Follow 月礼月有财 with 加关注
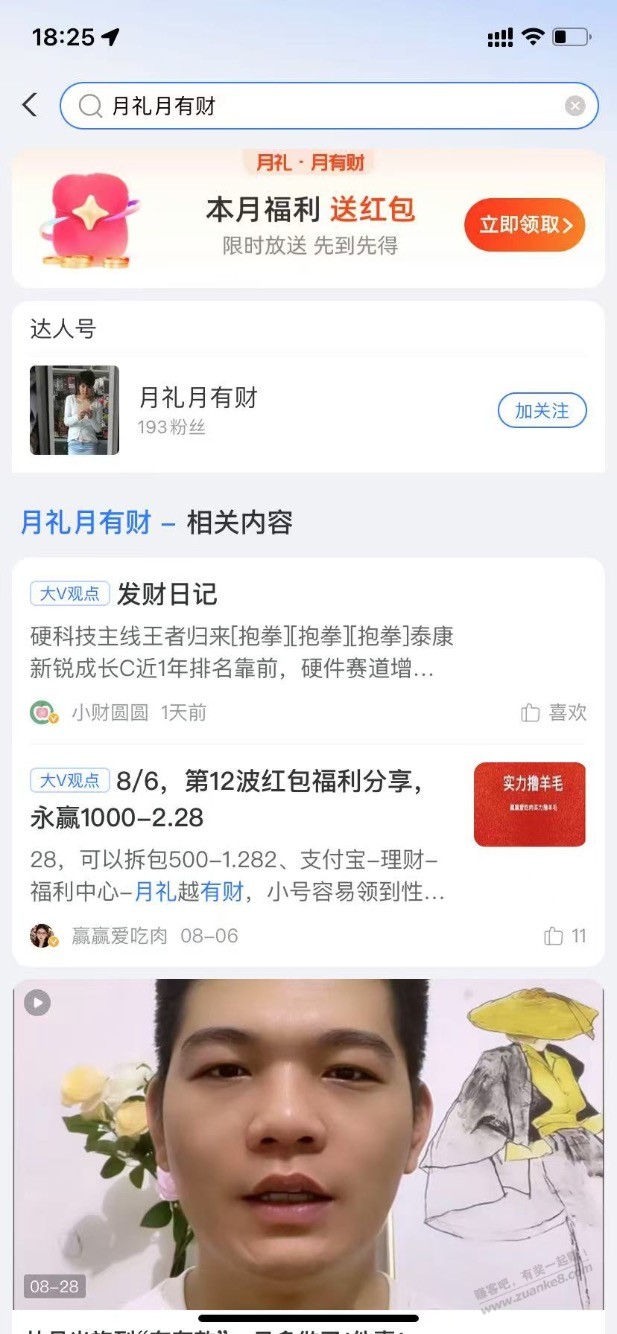The image size is (617, 1334). 542,410
